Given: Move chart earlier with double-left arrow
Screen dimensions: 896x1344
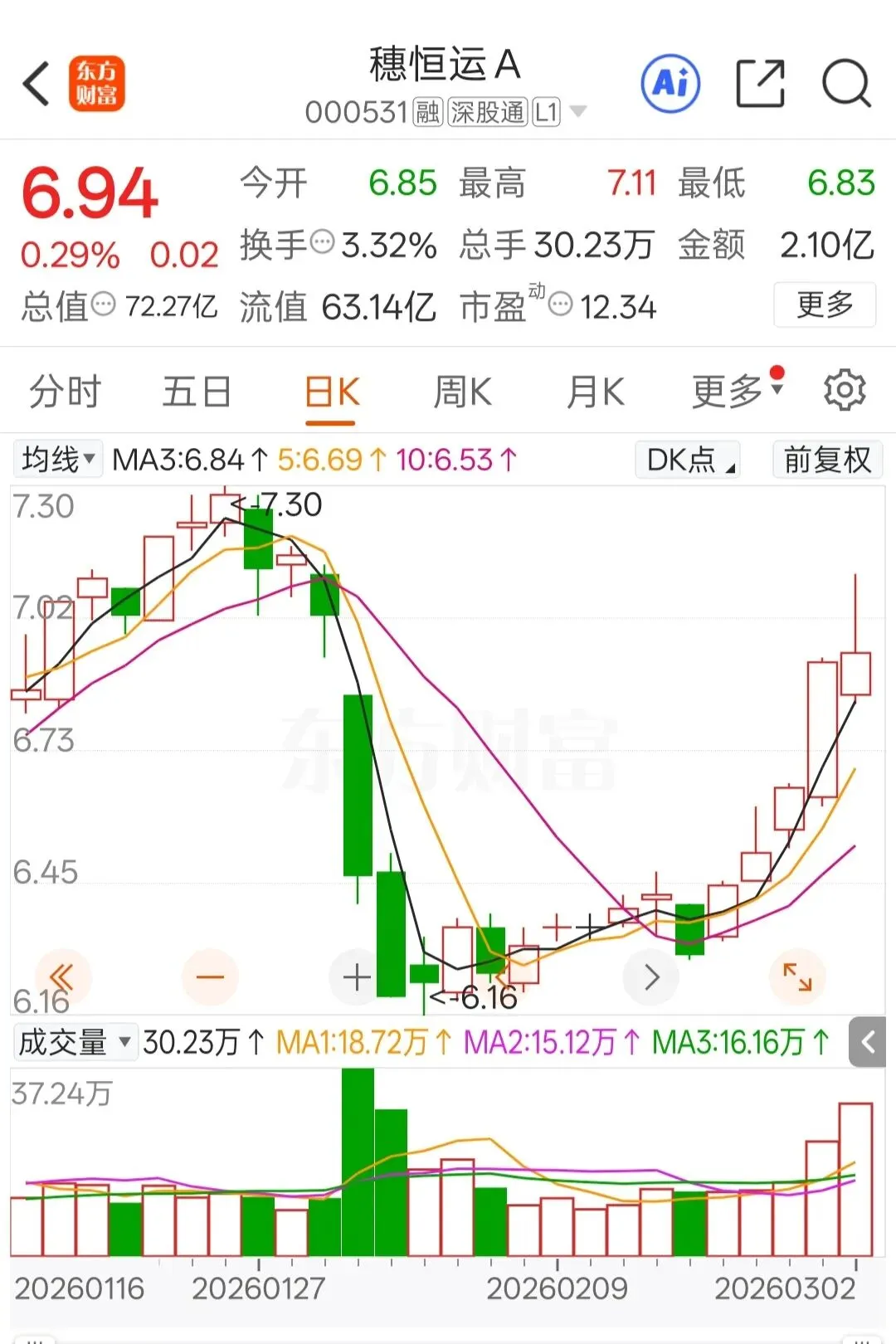Looking at the screenshot, I should (x=62, y=976).
